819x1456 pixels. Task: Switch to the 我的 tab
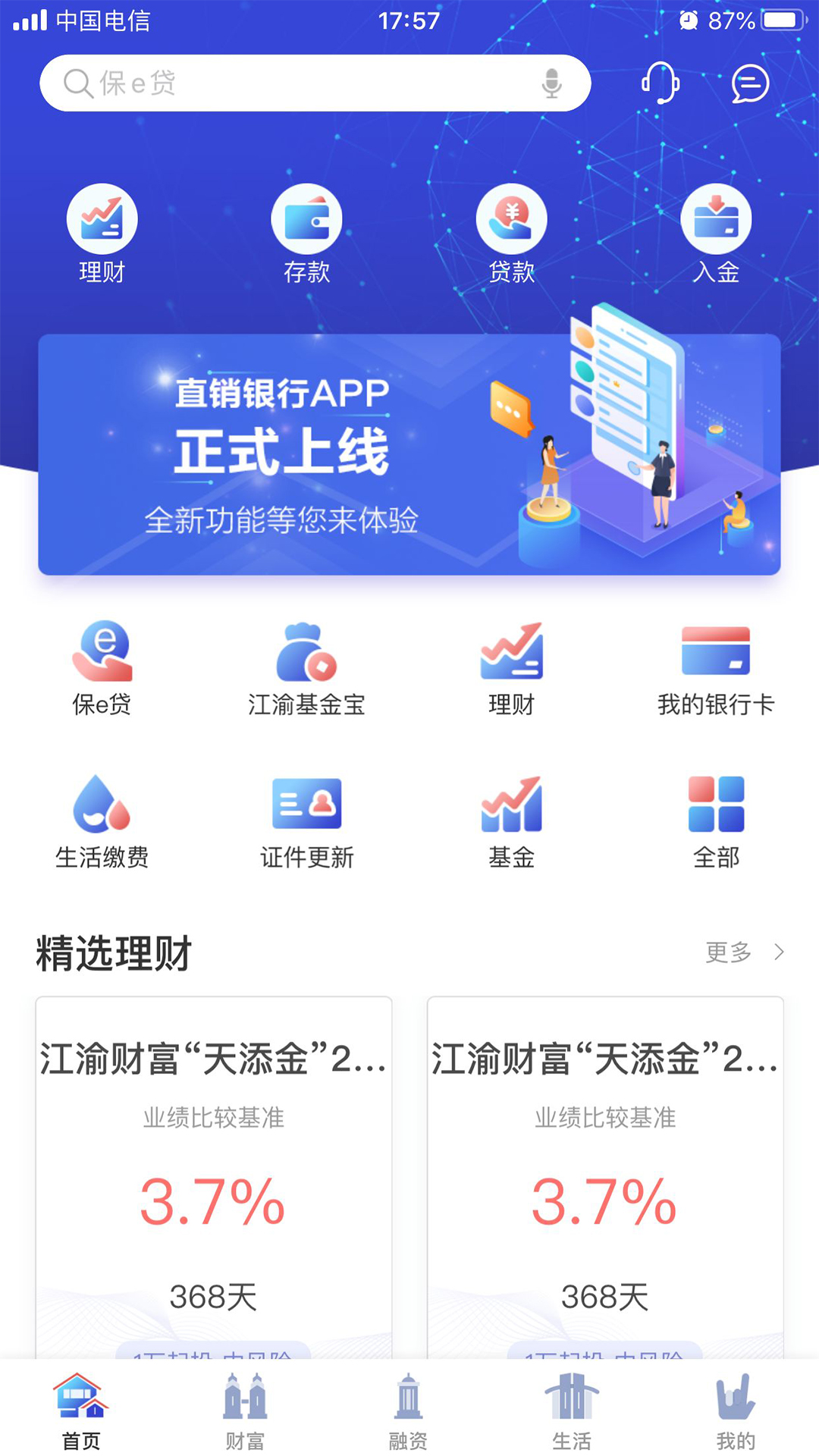click(x=736, y=1410)
